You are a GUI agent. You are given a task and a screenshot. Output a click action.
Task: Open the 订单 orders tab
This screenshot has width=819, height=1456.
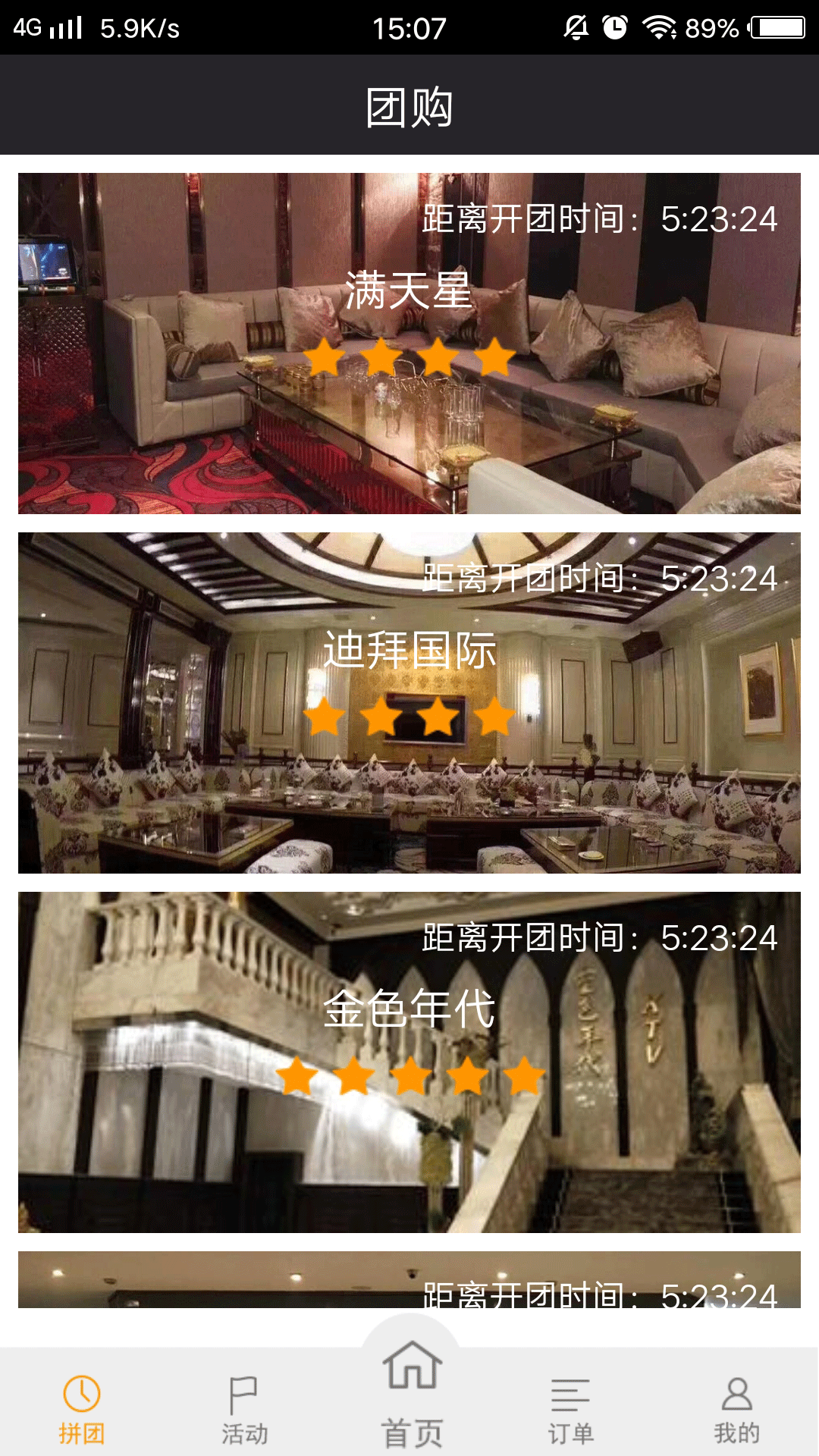(x=570, y=1409)
